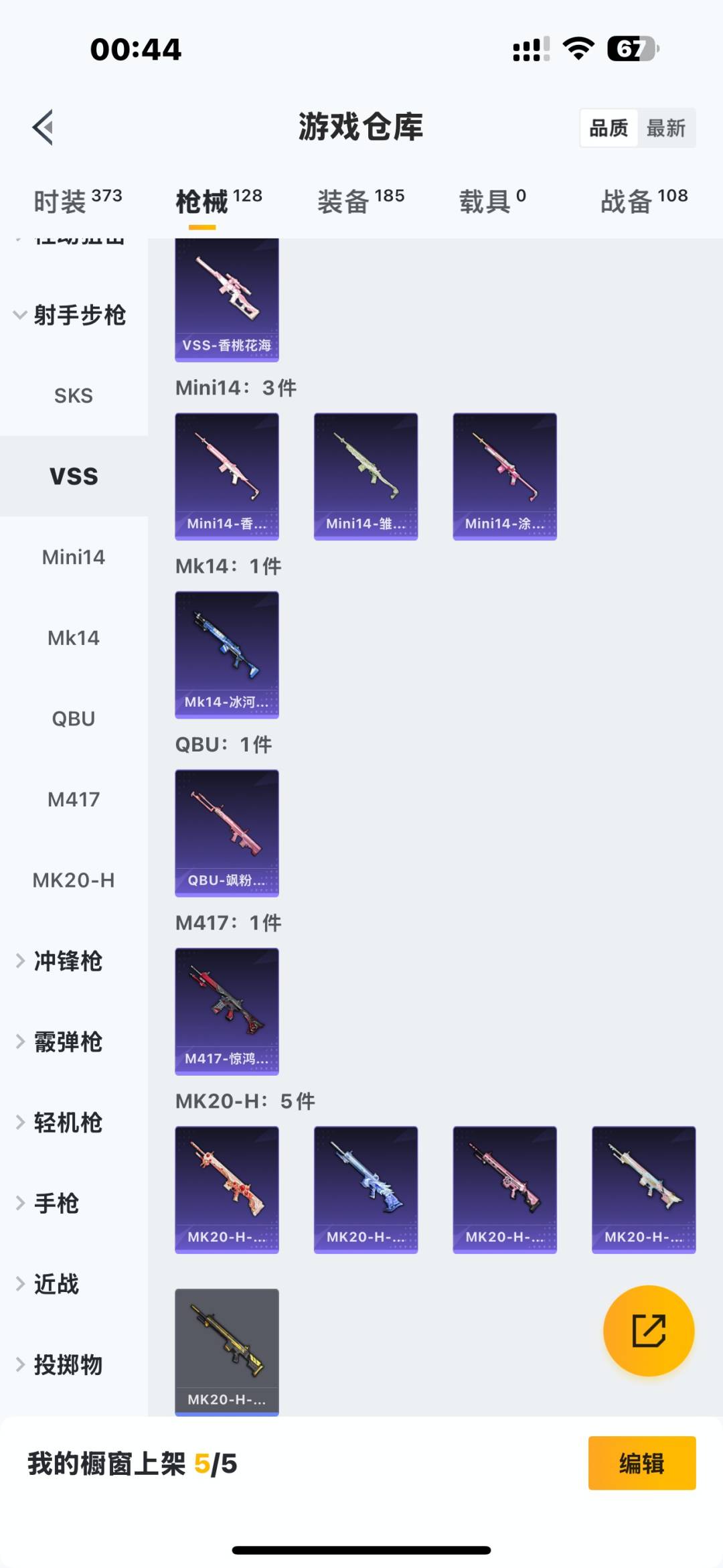Image resolution: width=723 pixels, height=1568 pixels.
Task: Open the 战备 tab
Action: pos(643,201)
